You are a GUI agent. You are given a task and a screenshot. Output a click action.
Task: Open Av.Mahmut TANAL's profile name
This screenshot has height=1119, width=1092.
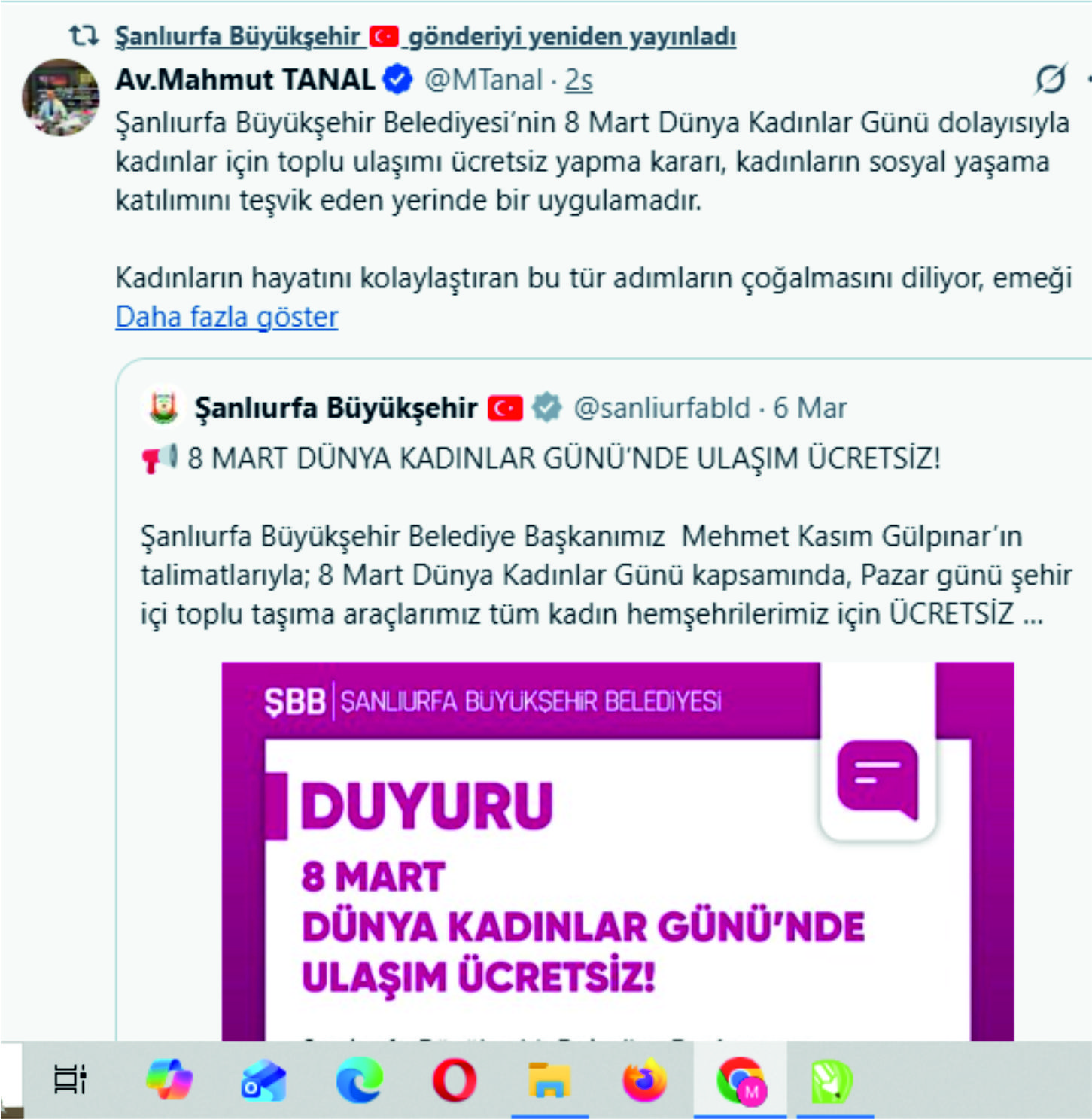[x=245, y=79]
